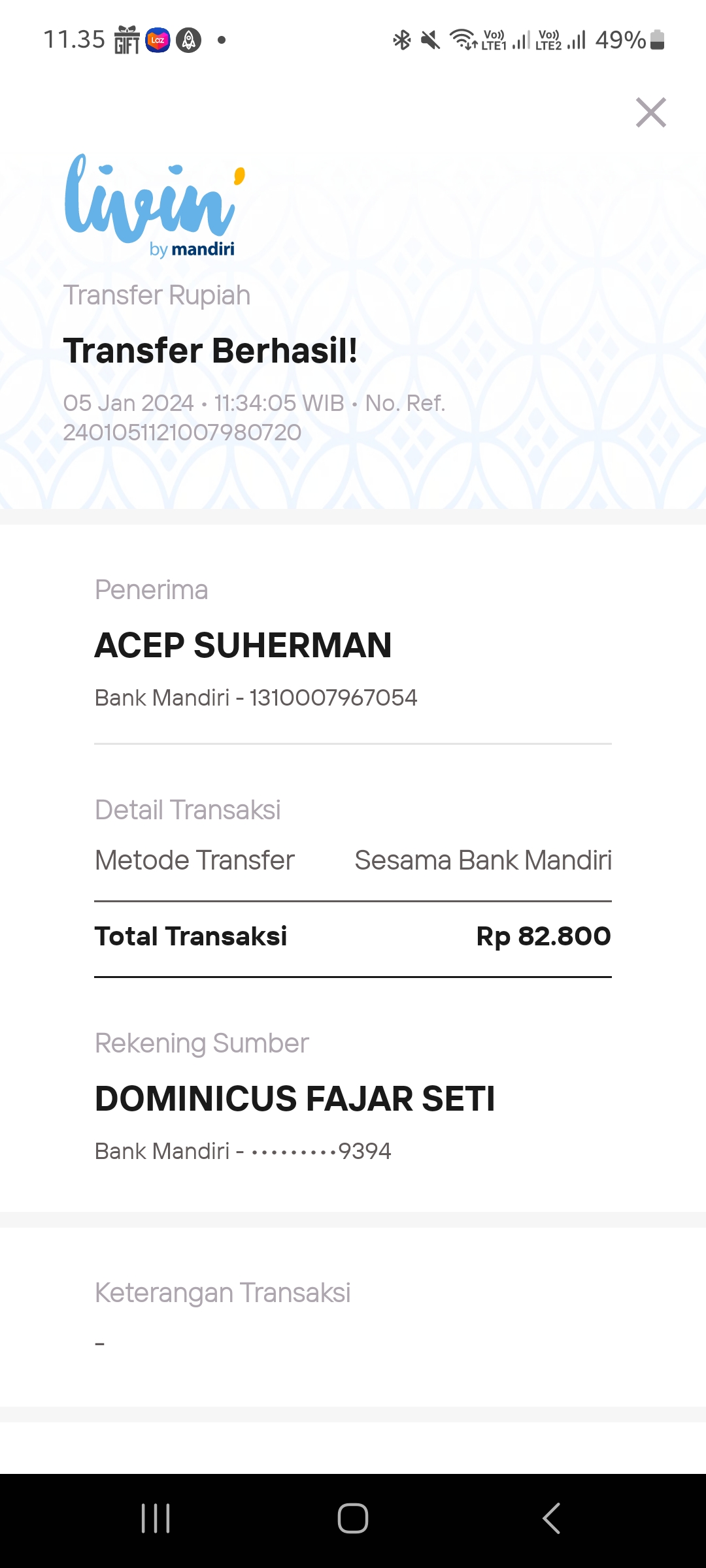Go back using the system back button

pos(551,1518)
